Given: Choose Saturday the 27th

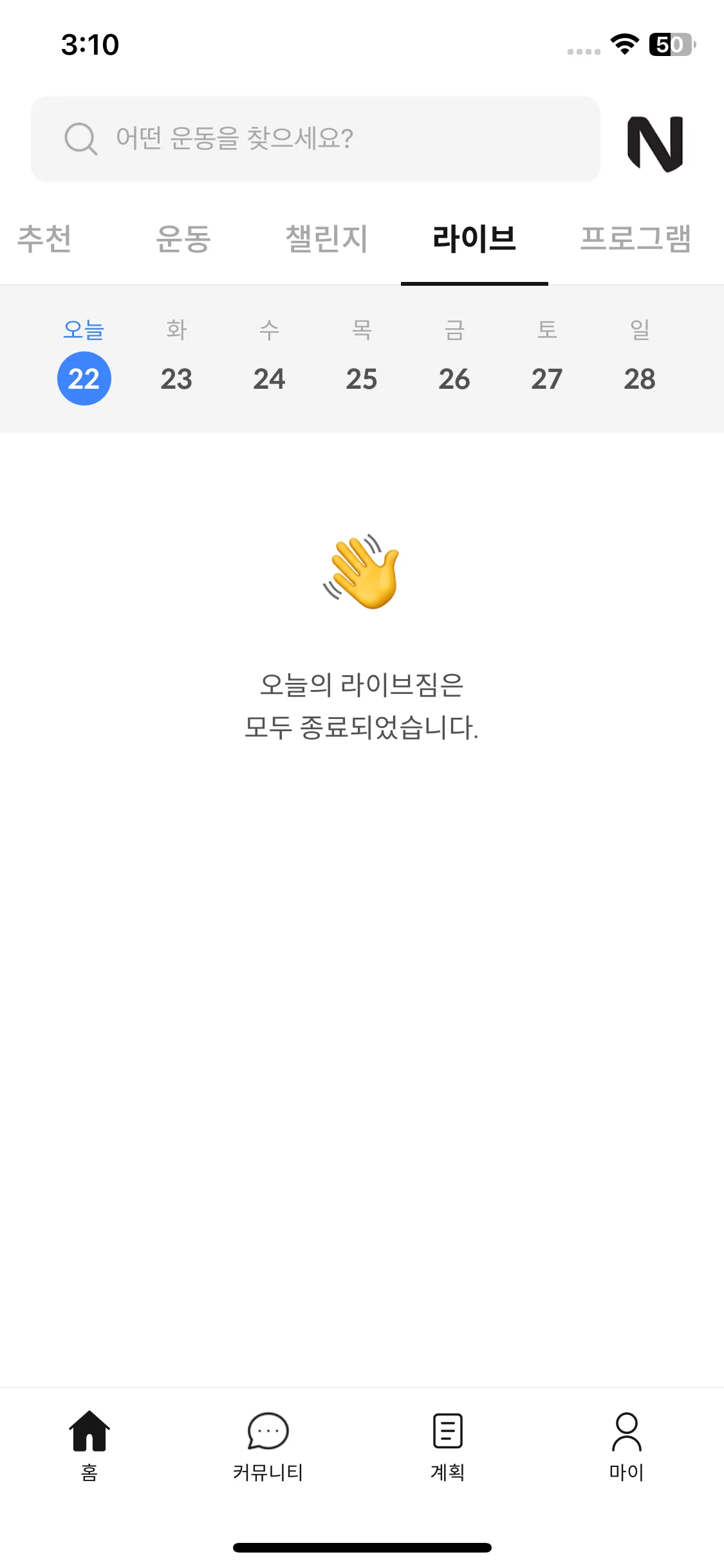Looking at the screenshot, I should 547,378.
